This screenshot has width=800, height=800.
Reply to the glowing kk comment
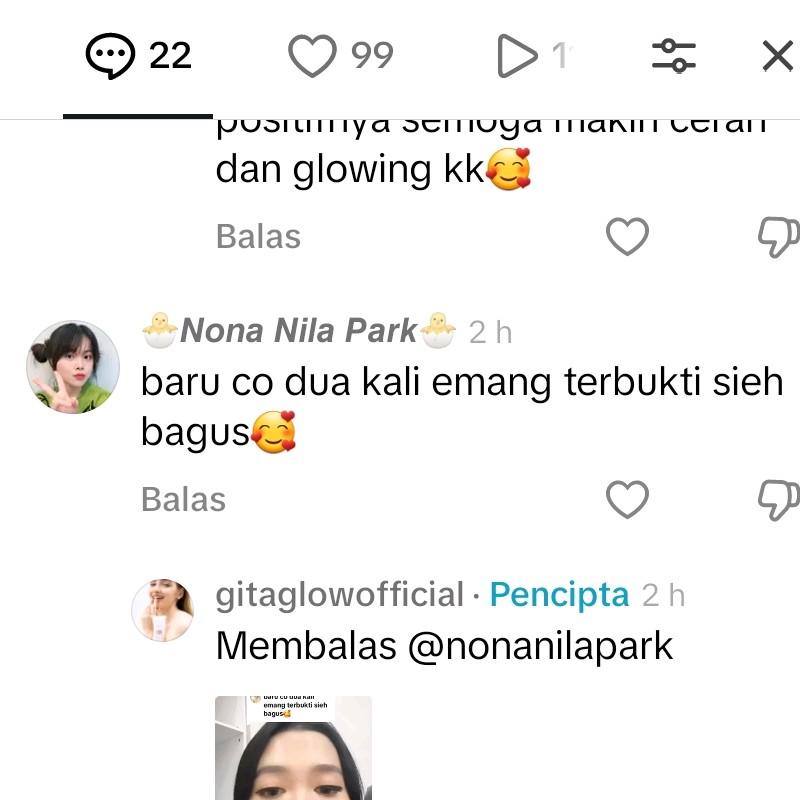coord(258,237)
